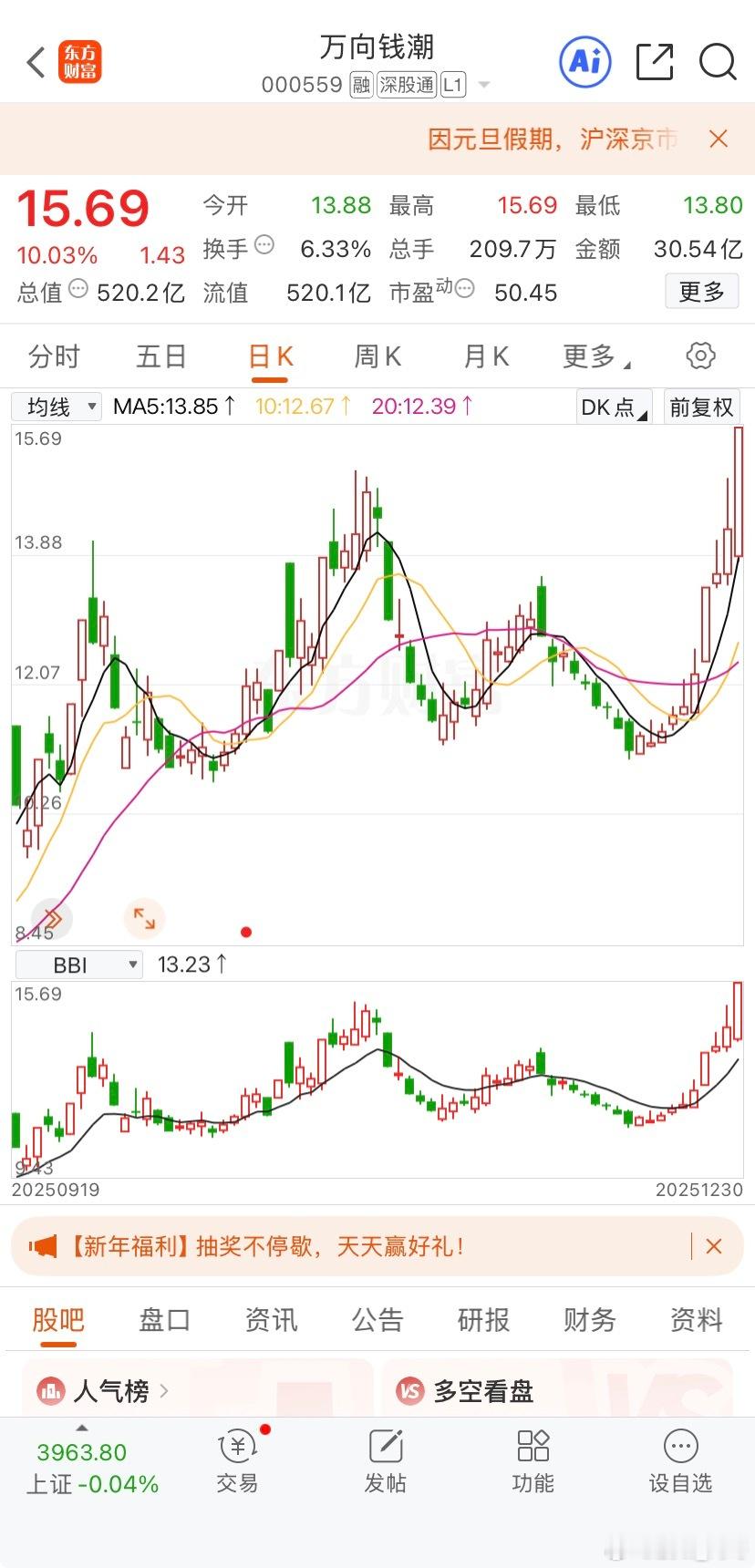755x1568 pixels.
Task: Share this stock page
Action: [655, 62]
